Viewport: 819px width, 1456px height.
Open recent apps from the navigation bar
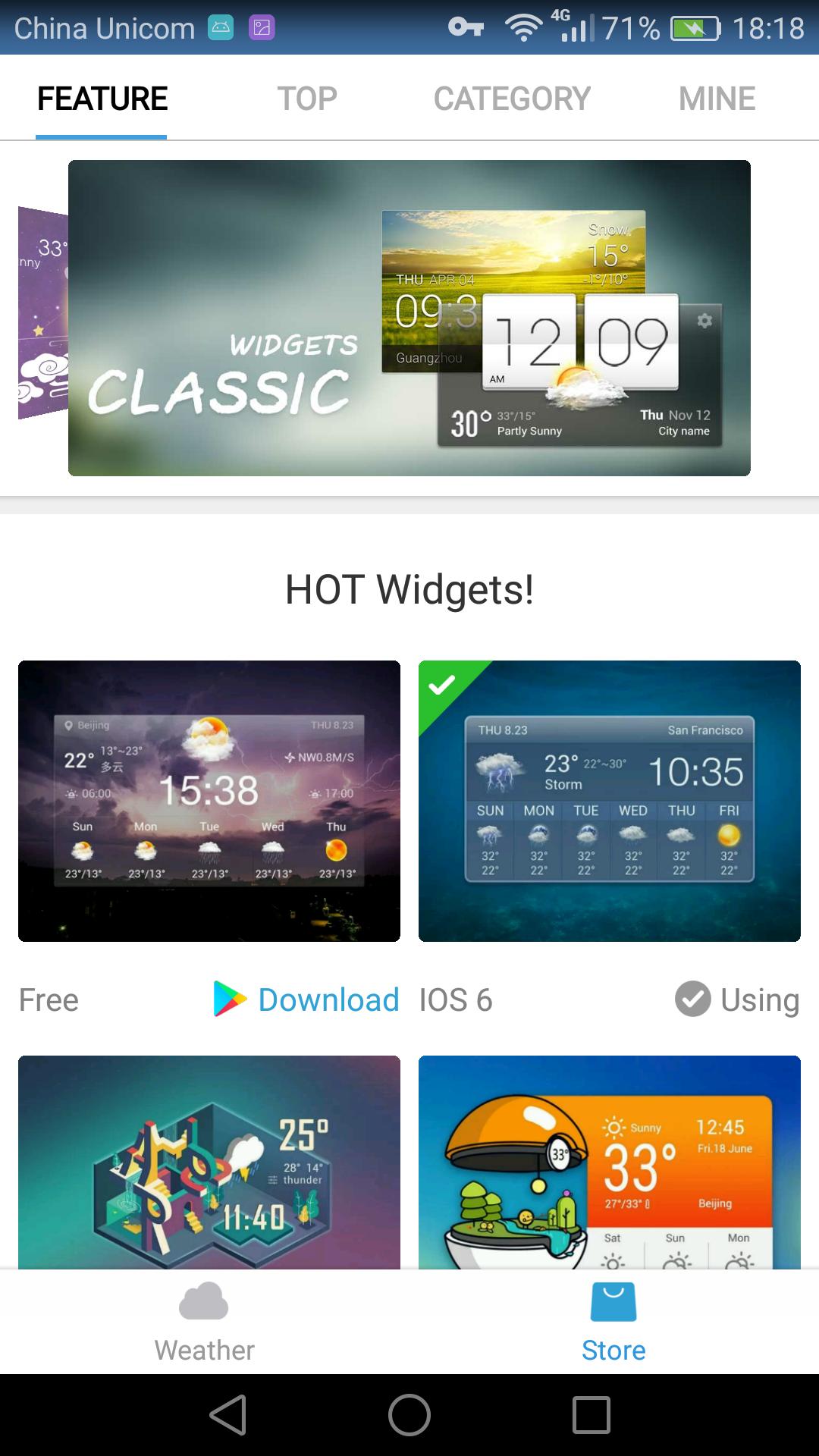(x=591, y=1415)
